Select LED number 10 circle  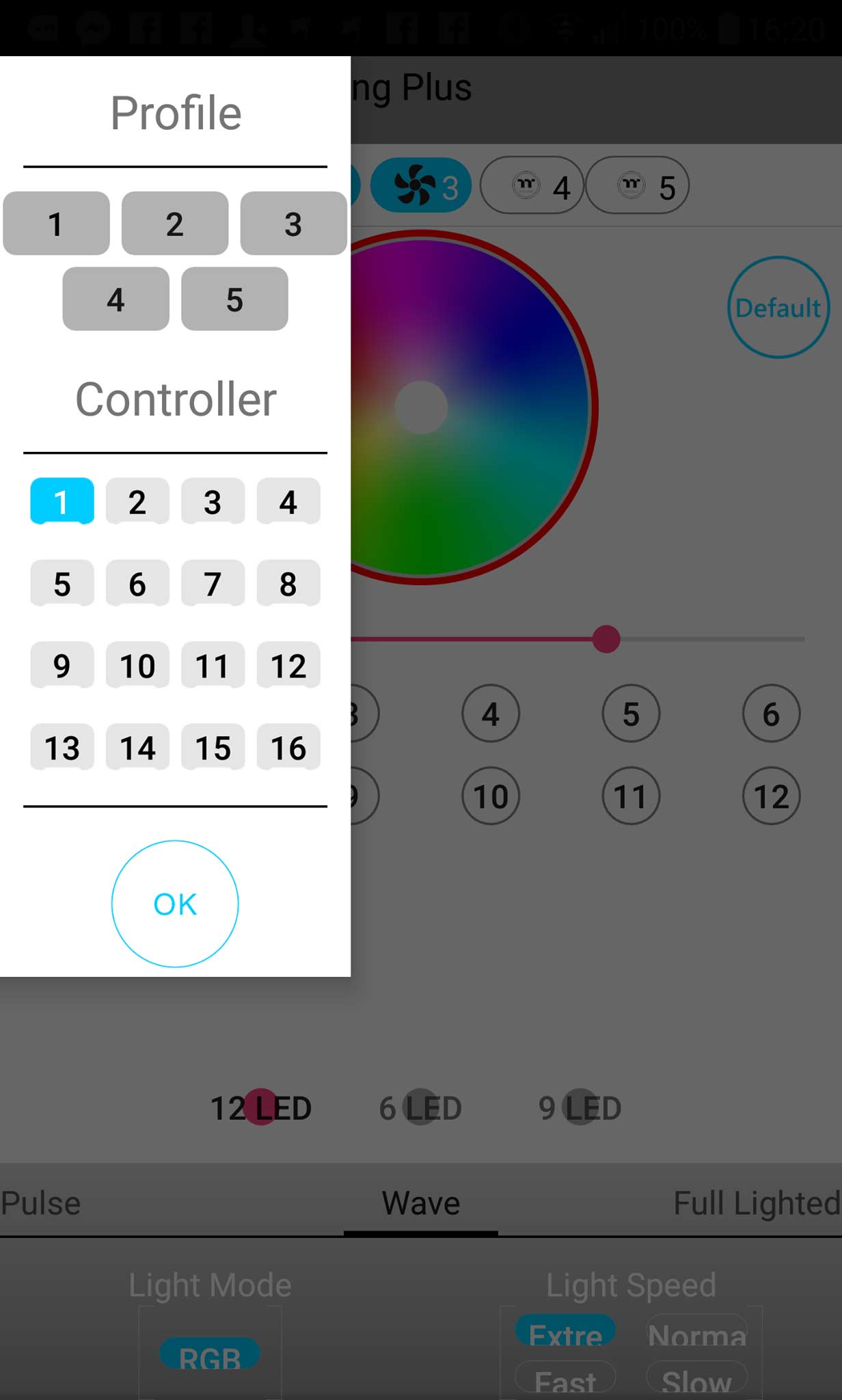coord(491,796)
